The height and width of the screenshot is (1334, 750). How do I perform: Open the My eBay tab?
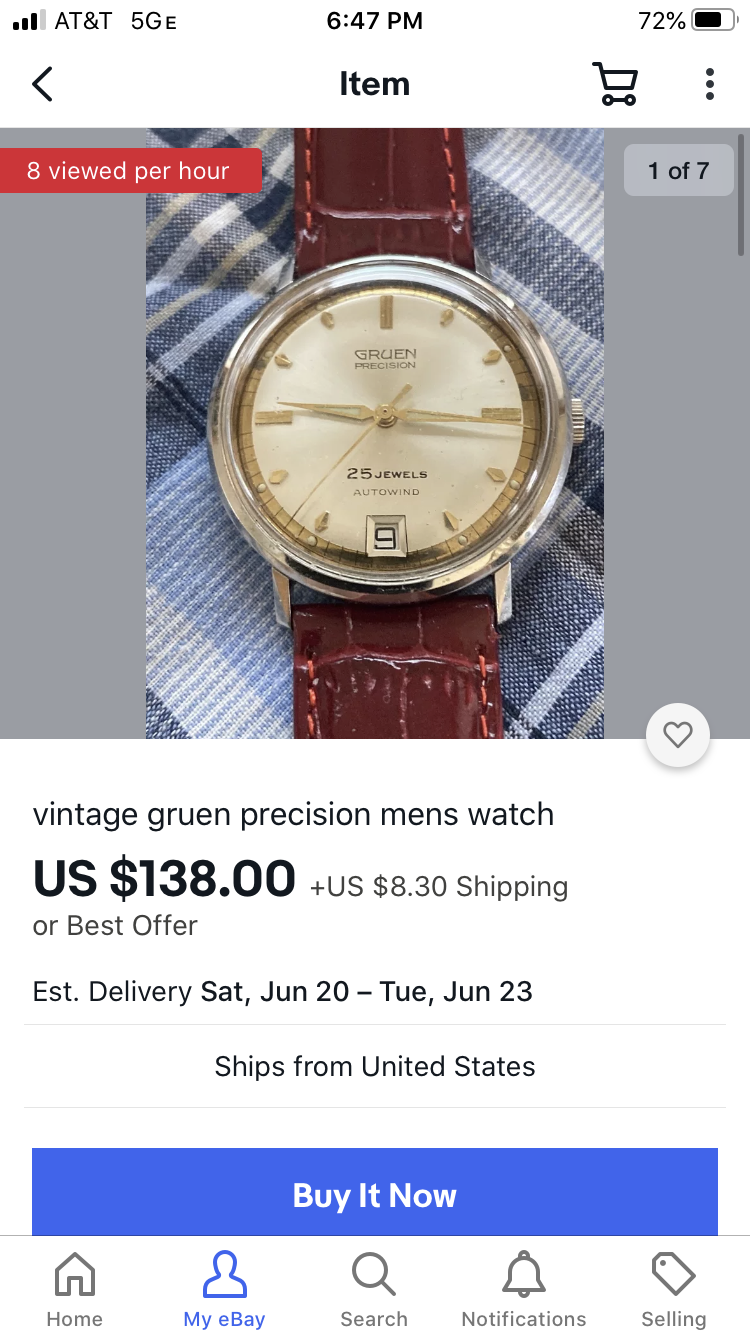pyautogui.click(x=224, y=1290)
